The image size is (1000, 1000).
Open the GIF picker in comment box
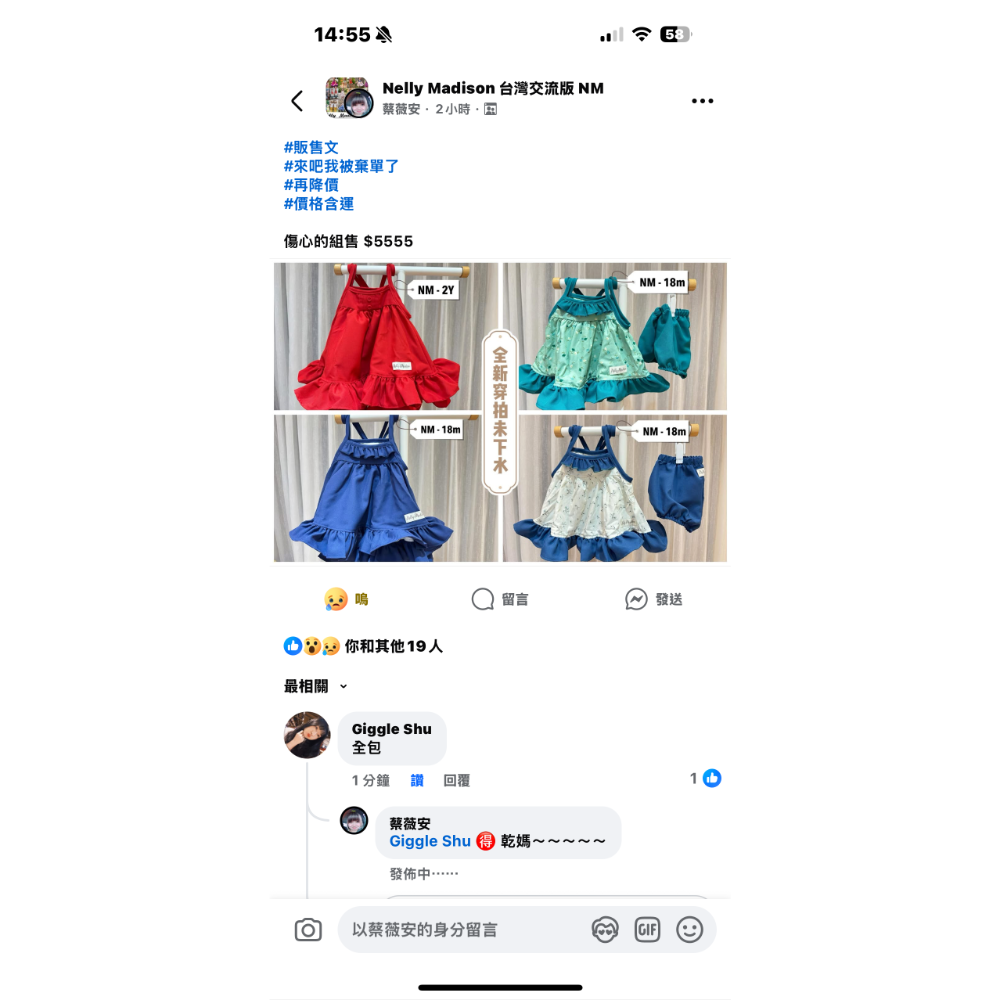[x=647, y=930]
